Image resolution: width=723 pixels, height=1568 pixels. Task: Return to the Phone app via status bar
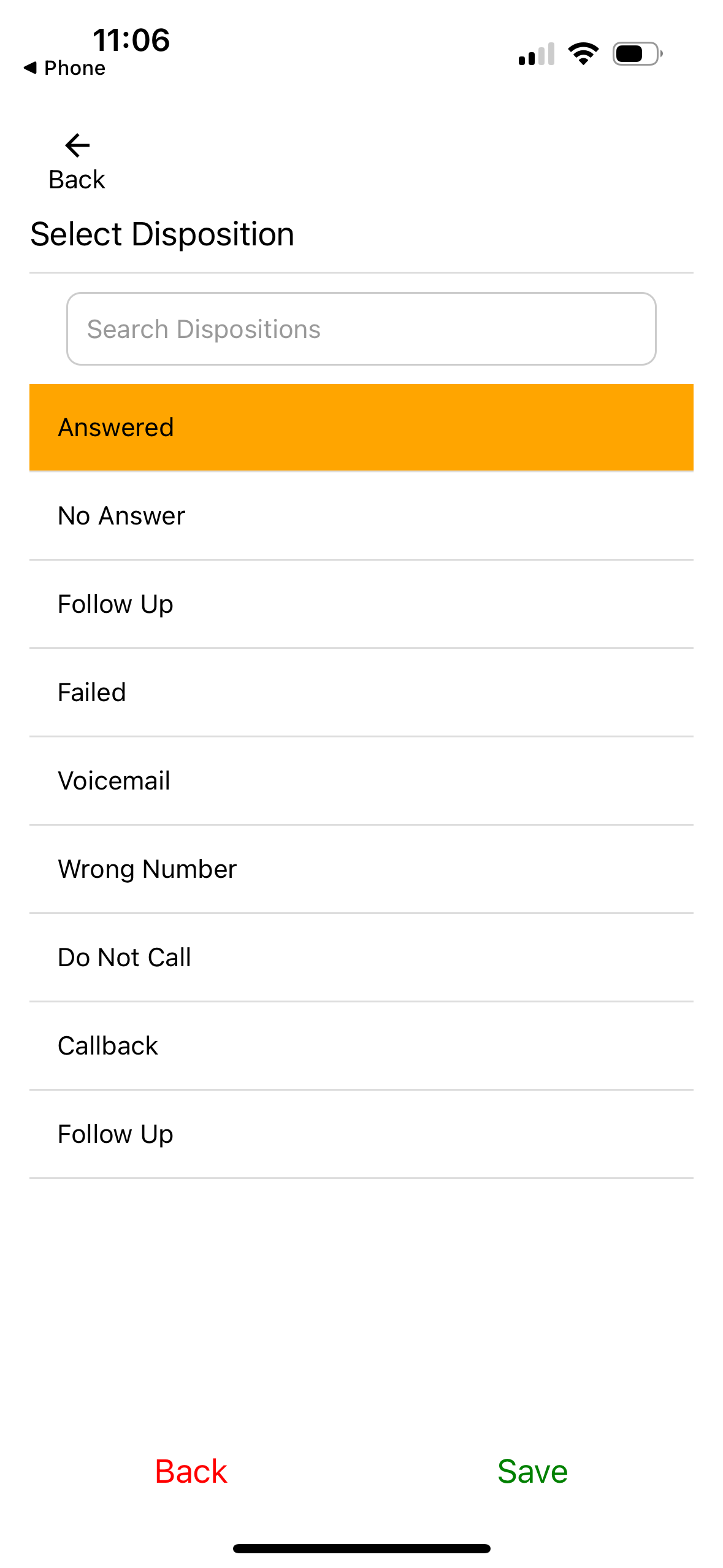(x=65, y=68)
